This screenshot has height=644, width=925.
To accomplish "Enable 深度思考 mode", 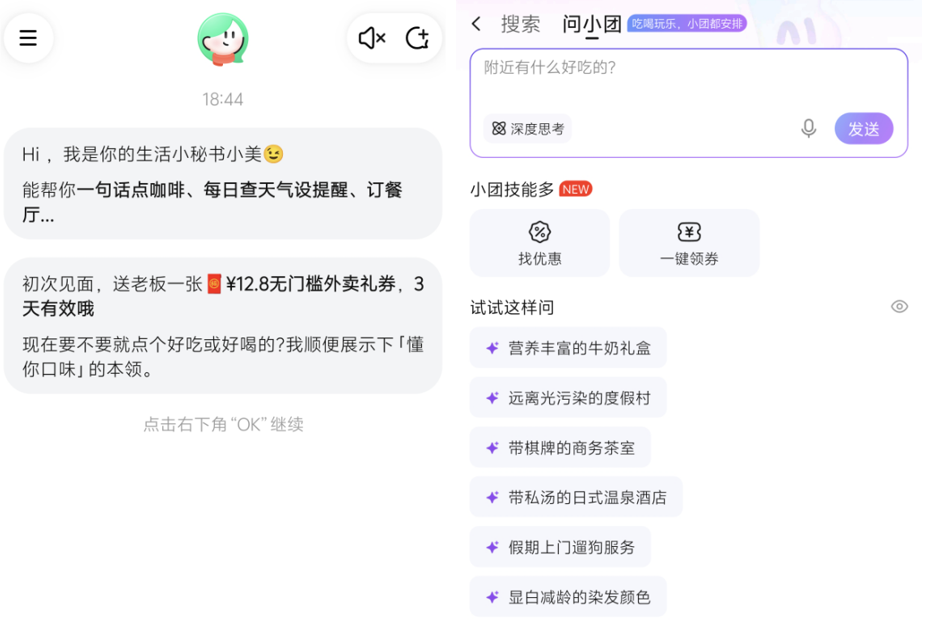I will click(528, 129).
